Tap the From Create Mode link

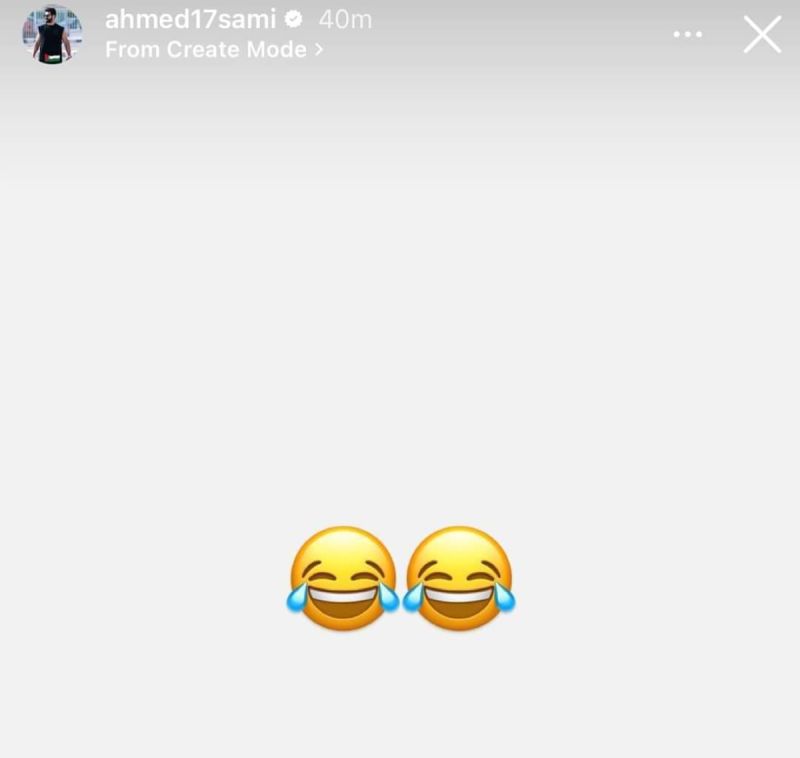click(213, 49)
